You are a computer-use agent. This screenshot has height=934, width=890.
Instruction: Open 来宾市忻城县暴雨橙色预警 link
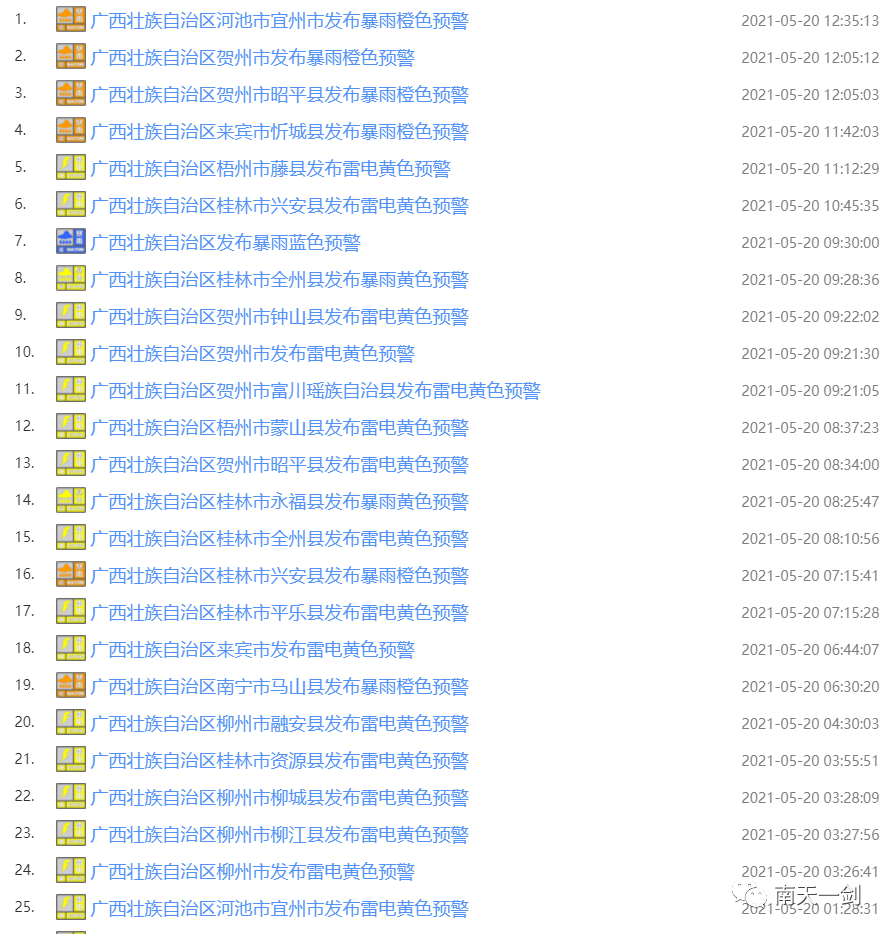tap(279, 132)
